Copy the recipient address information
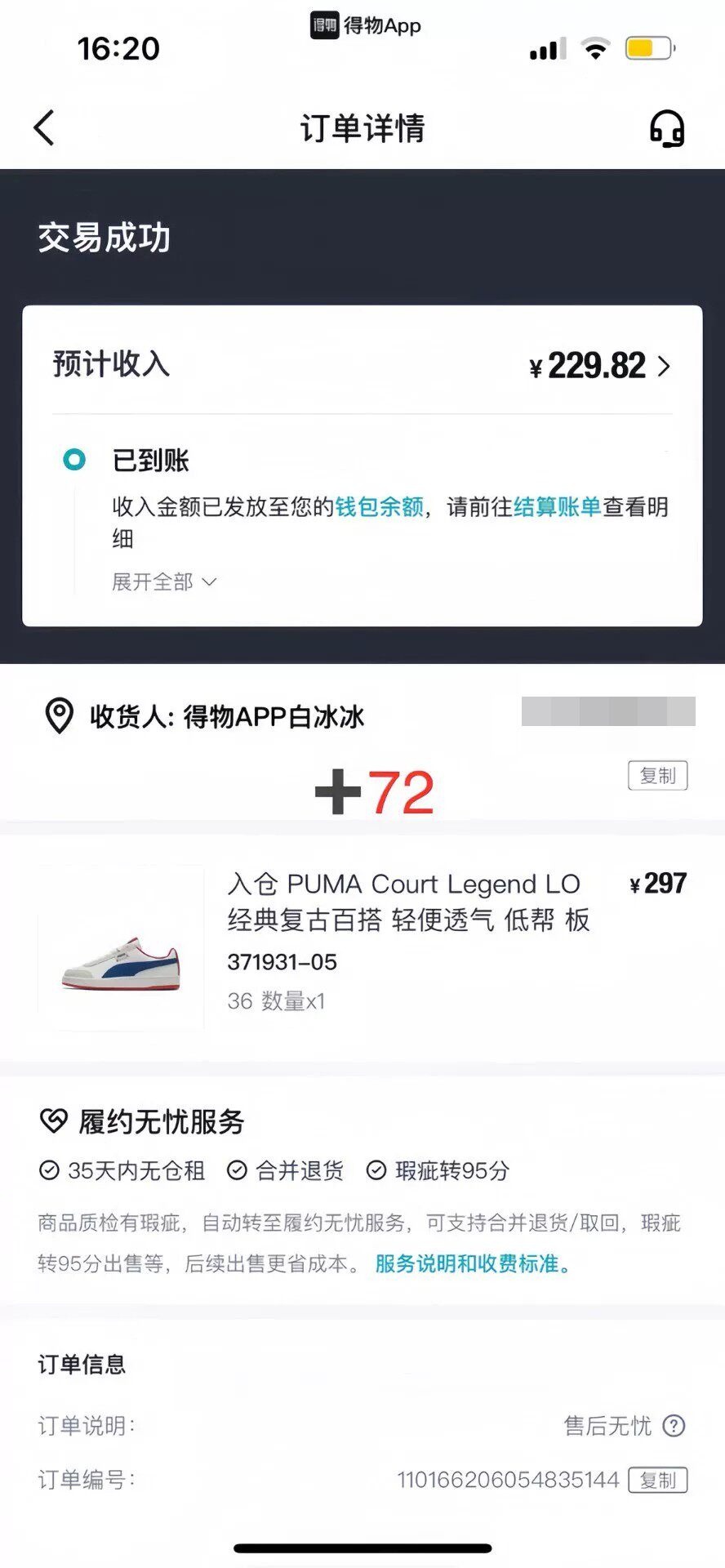Image resolution: width=725 pixels, height=1568 pixels. point(657,775)
